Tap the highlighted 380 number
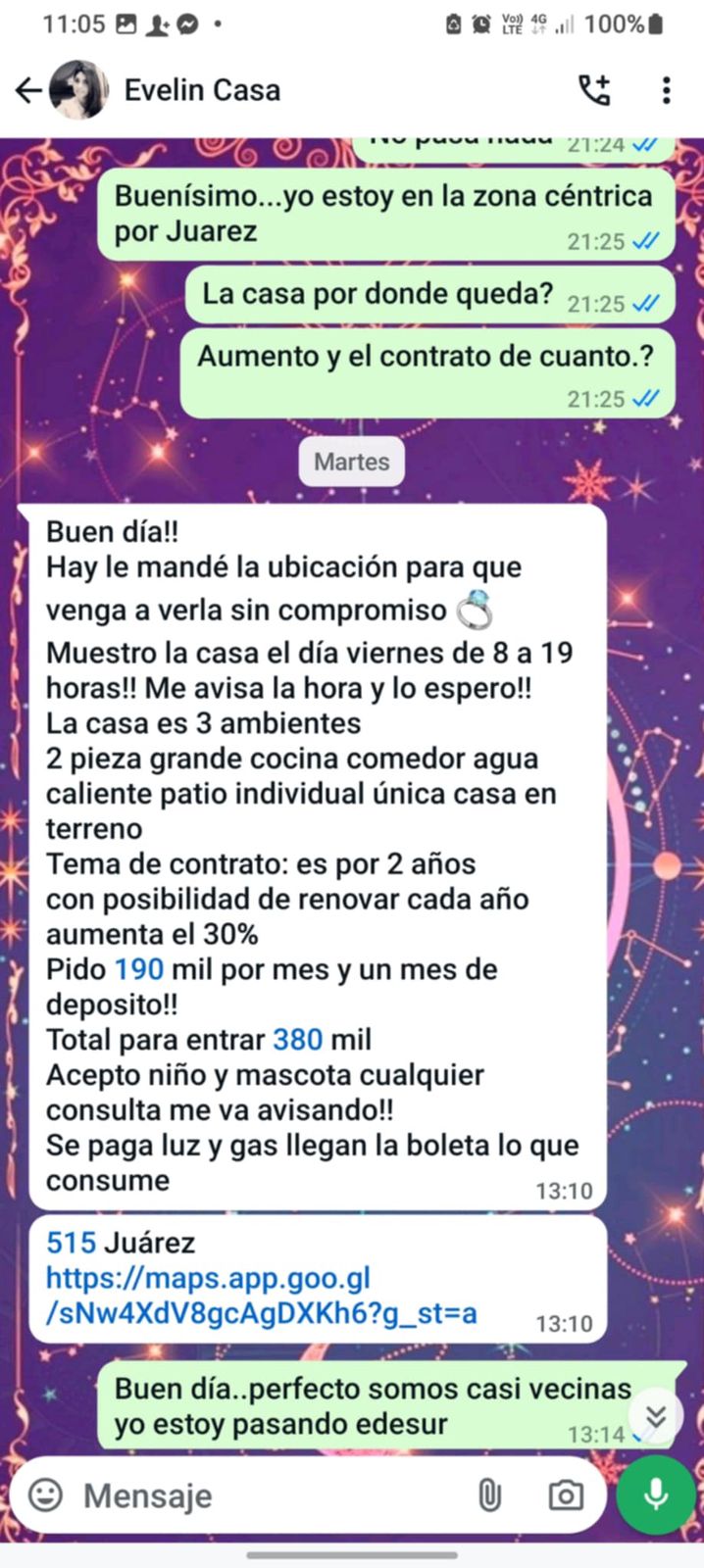The height and width of the screenshot is (1568, 704). pos(297,1040)
